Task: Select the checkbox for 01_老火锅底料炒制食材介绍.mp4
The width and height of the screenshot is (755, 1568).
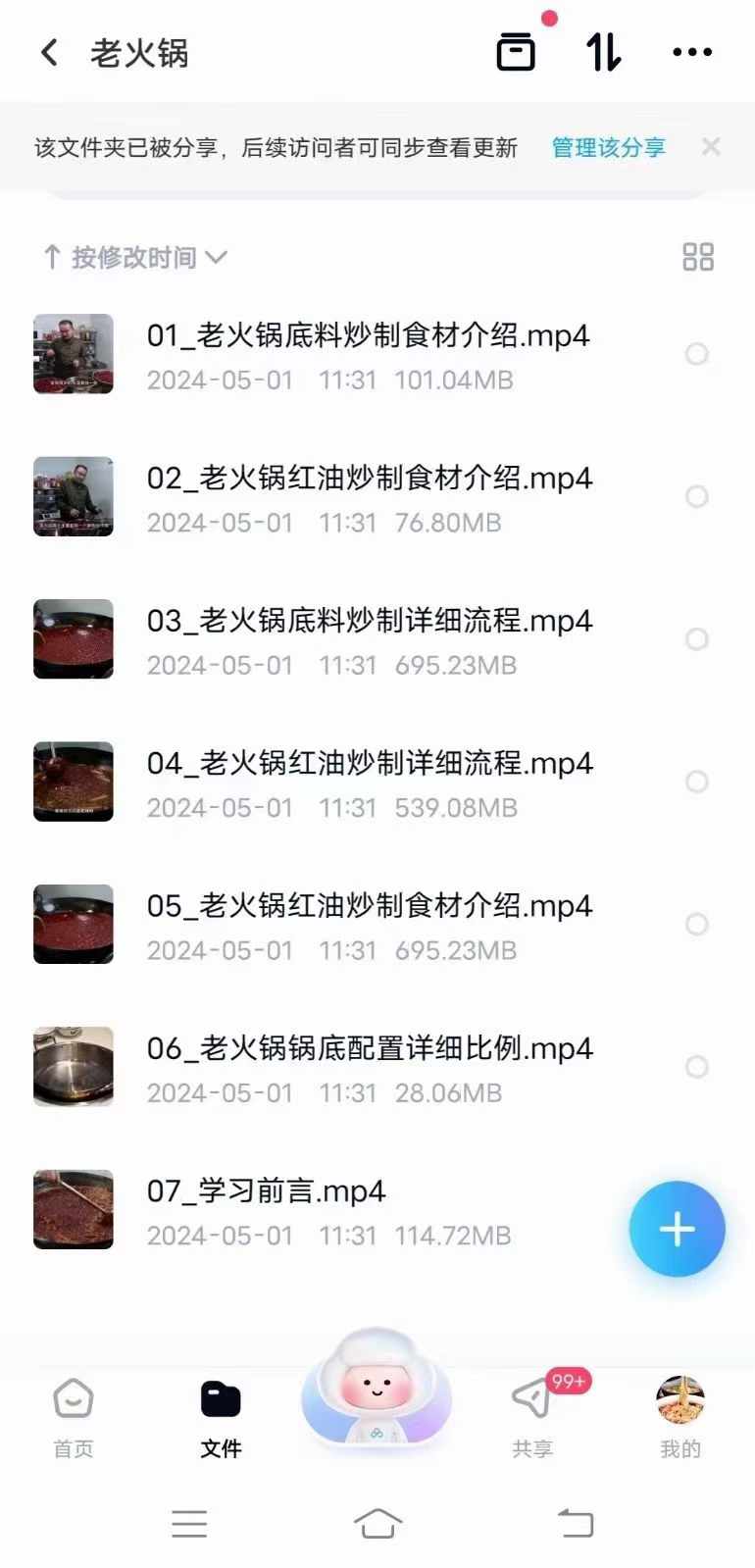Action: [697, 354]
